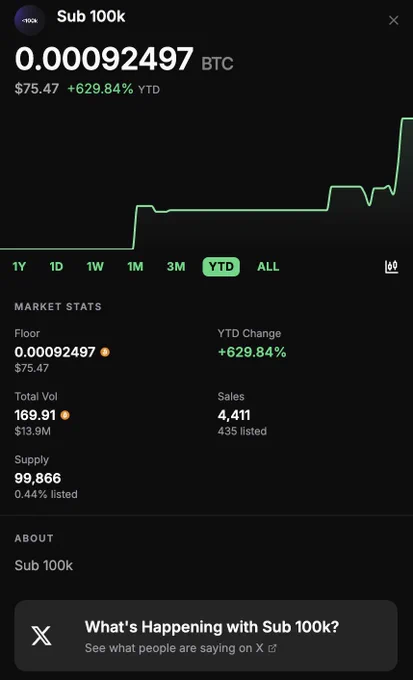Close the Sub 100k details panel

pos(393,20)
